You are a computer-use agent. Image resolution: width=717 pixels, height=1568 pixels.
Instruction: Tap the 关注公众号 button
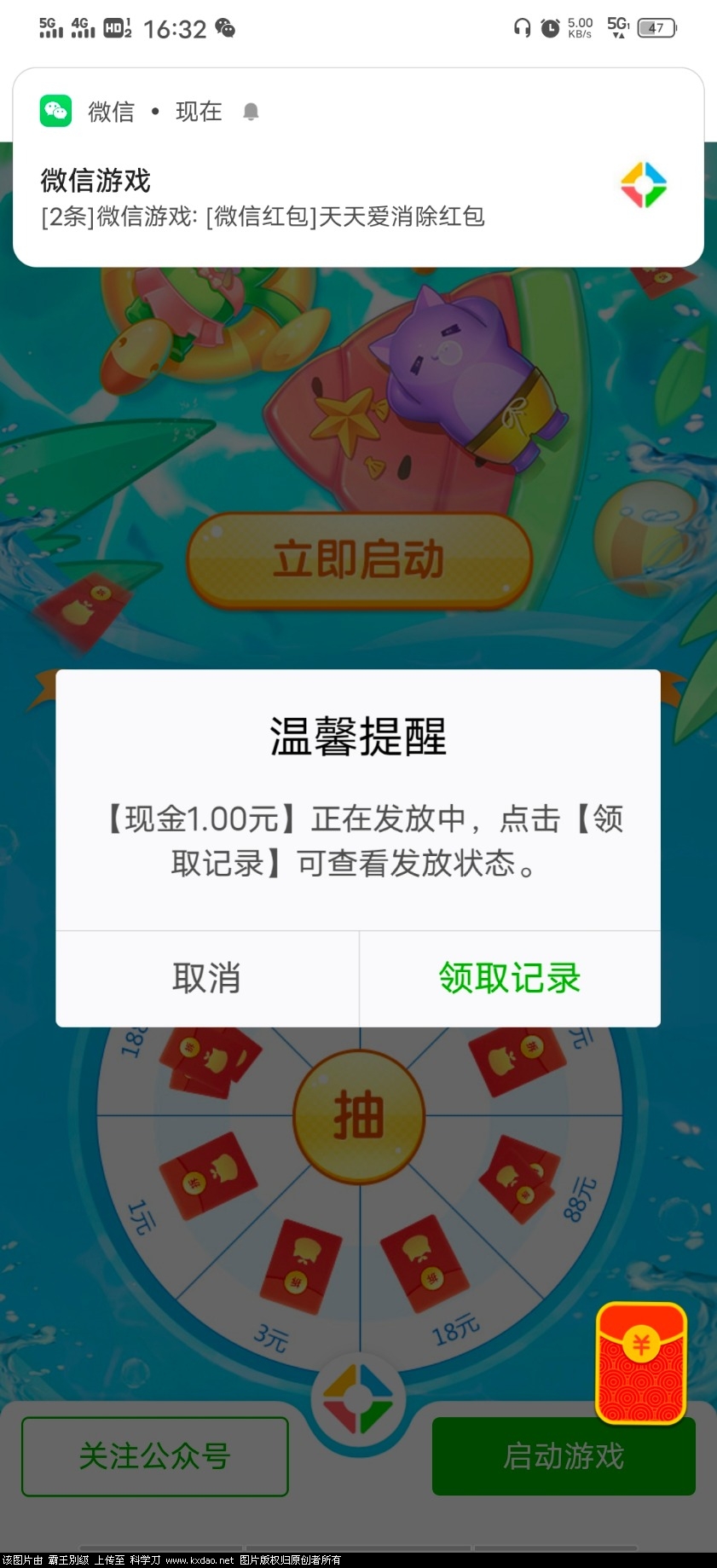(153, 1458)
